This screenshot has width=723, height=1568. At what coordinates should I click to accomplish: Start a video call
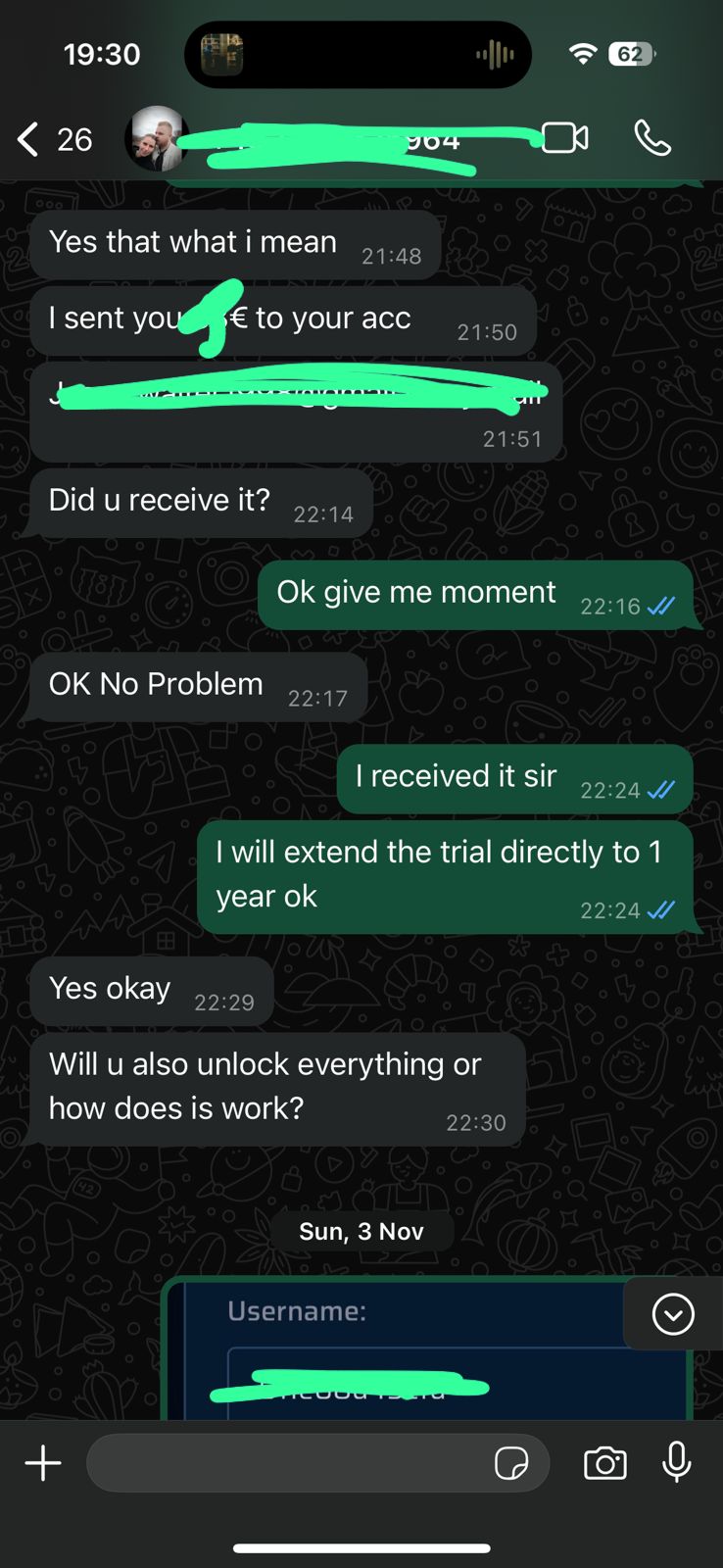tap(565, 138)
